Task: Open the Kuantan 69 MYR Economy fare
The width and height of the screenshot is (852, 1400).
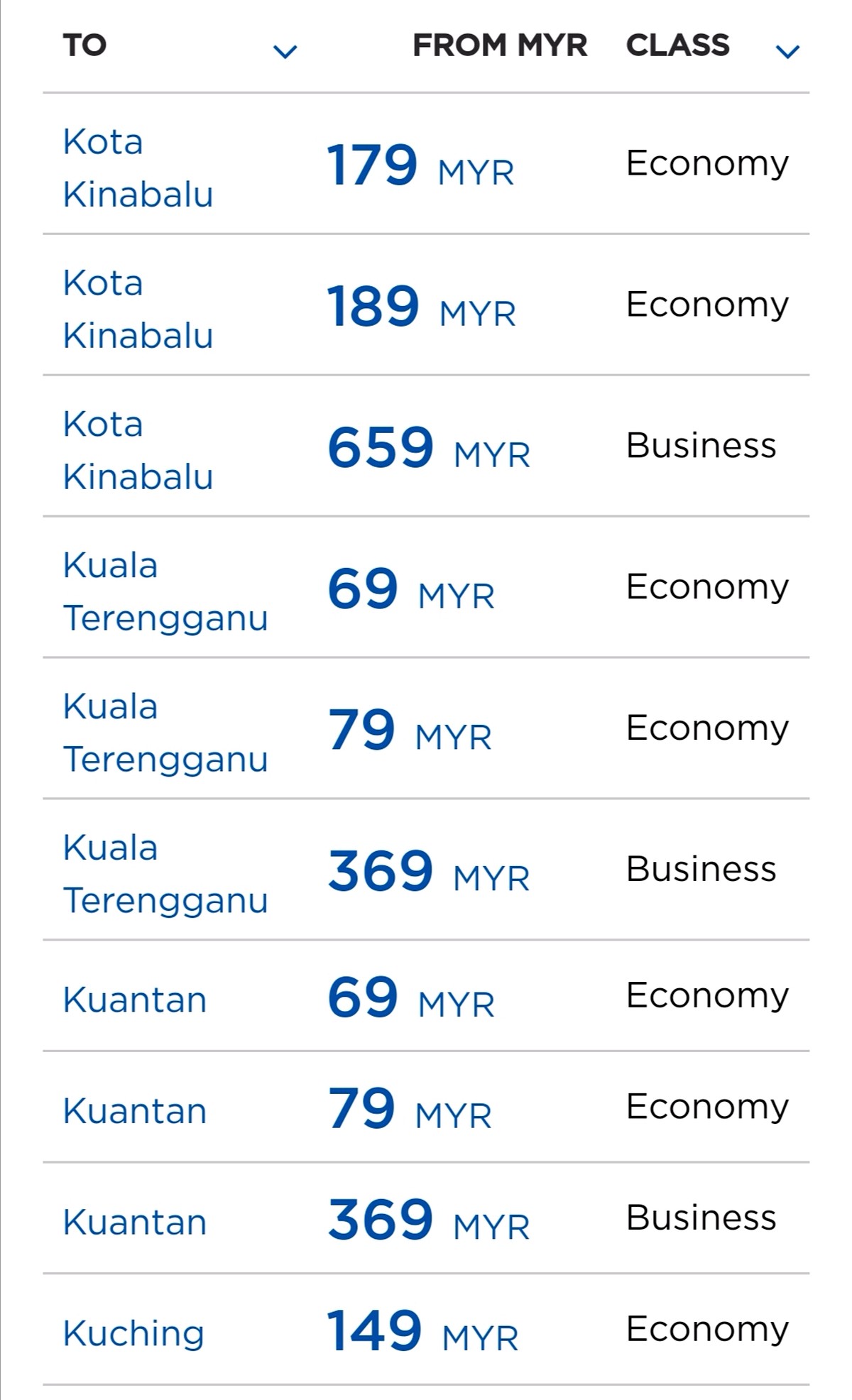Action: tap(426, 996)
